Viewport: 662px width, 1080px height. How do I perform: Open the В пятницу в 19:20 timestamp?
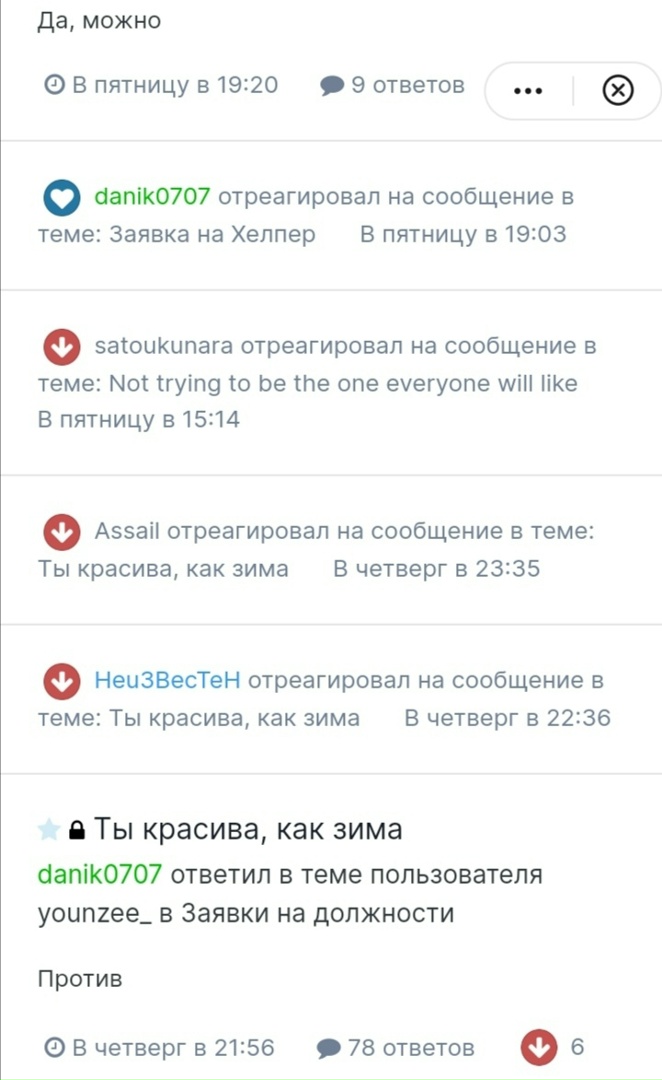click(x=162, y=86)
